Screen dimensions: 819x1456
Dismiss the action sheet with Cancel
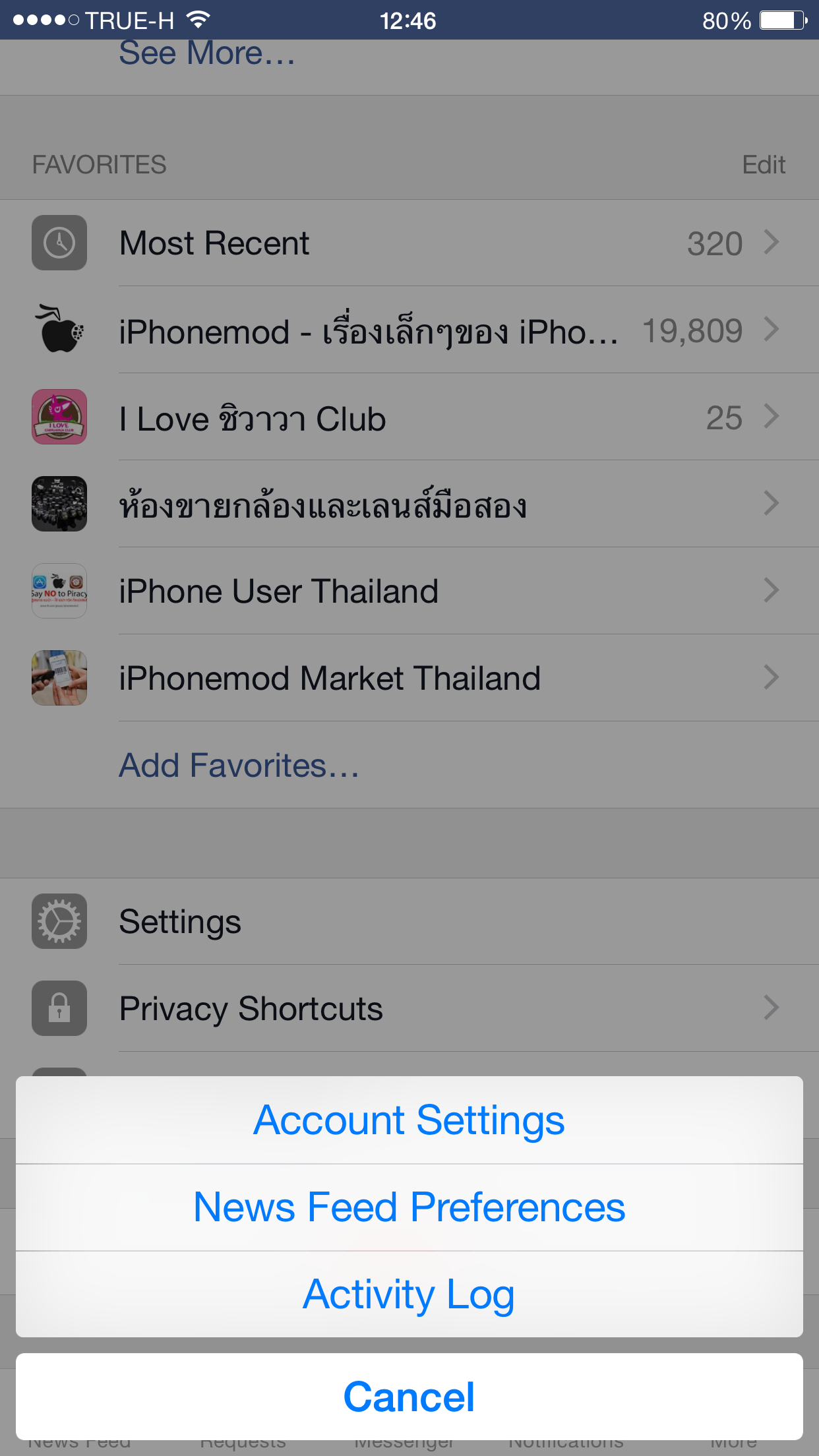click(x=409, y=1397)
